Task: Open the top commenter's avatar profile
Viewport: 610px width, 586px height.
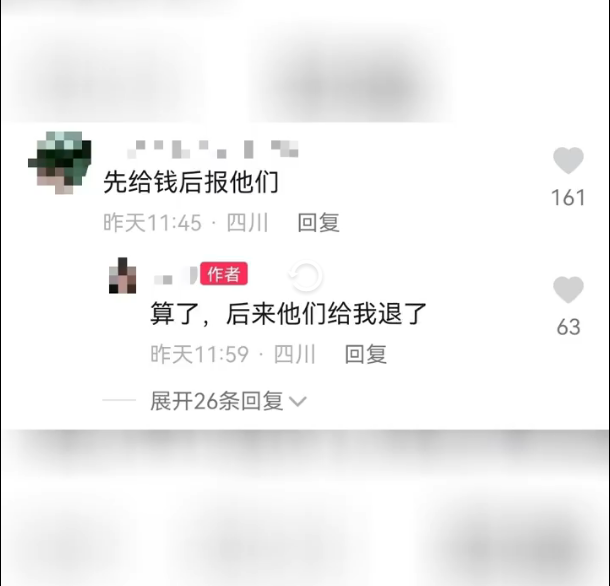Action: (65, 161)
